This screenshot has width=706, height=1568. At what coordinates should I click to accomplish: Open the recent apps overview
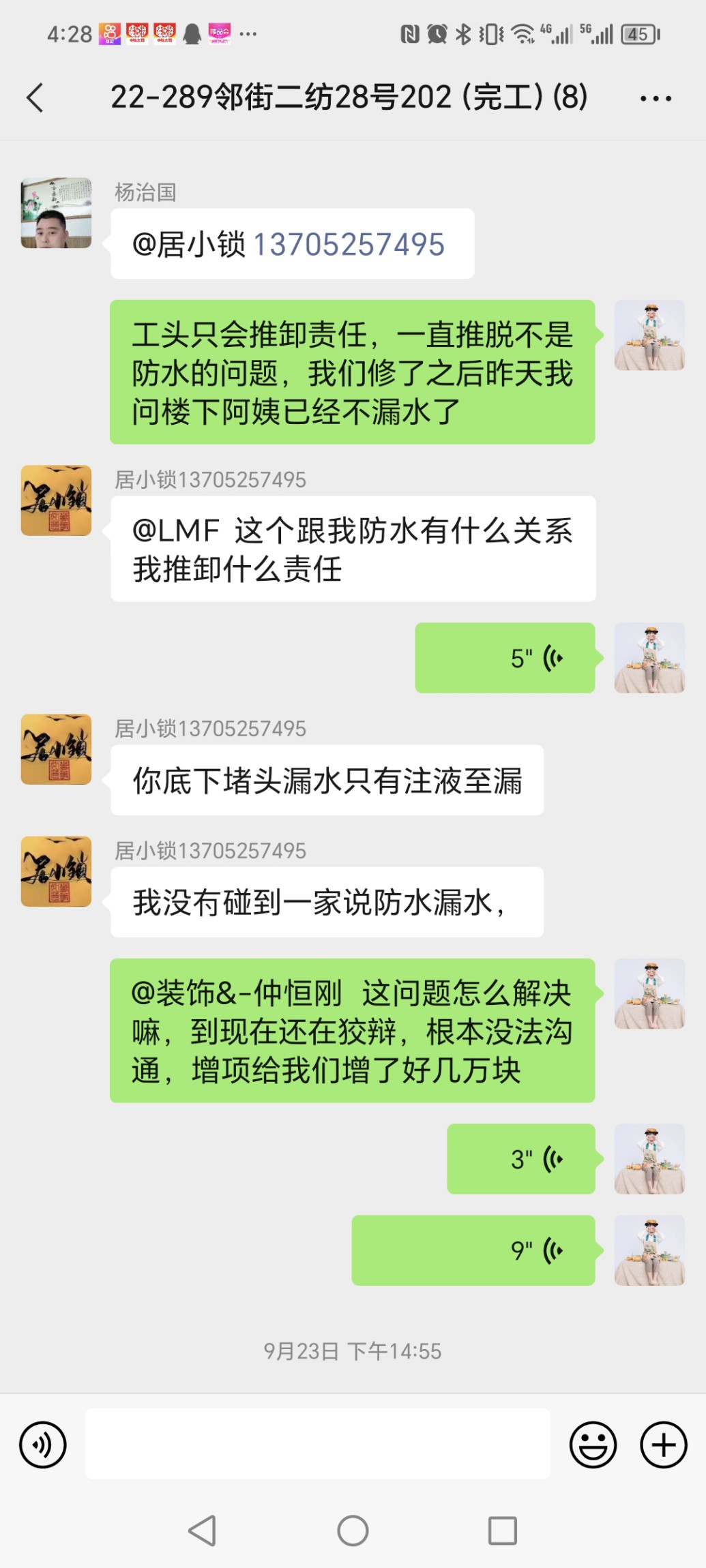click(503, 1531)
